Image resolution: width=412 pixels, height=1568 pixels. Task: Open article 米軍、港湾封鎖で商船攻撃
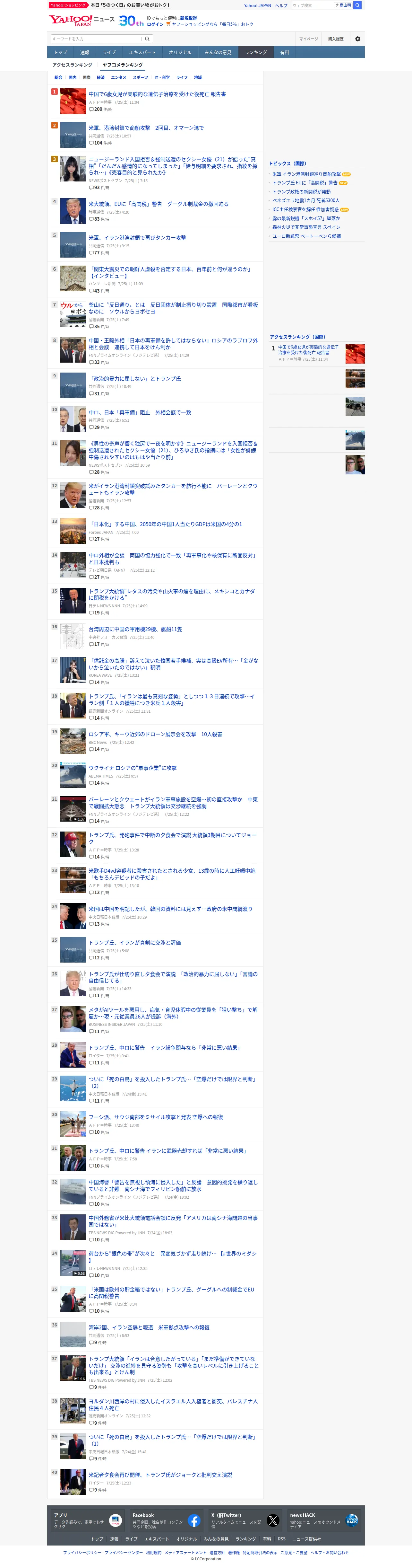tap(146, 128)
